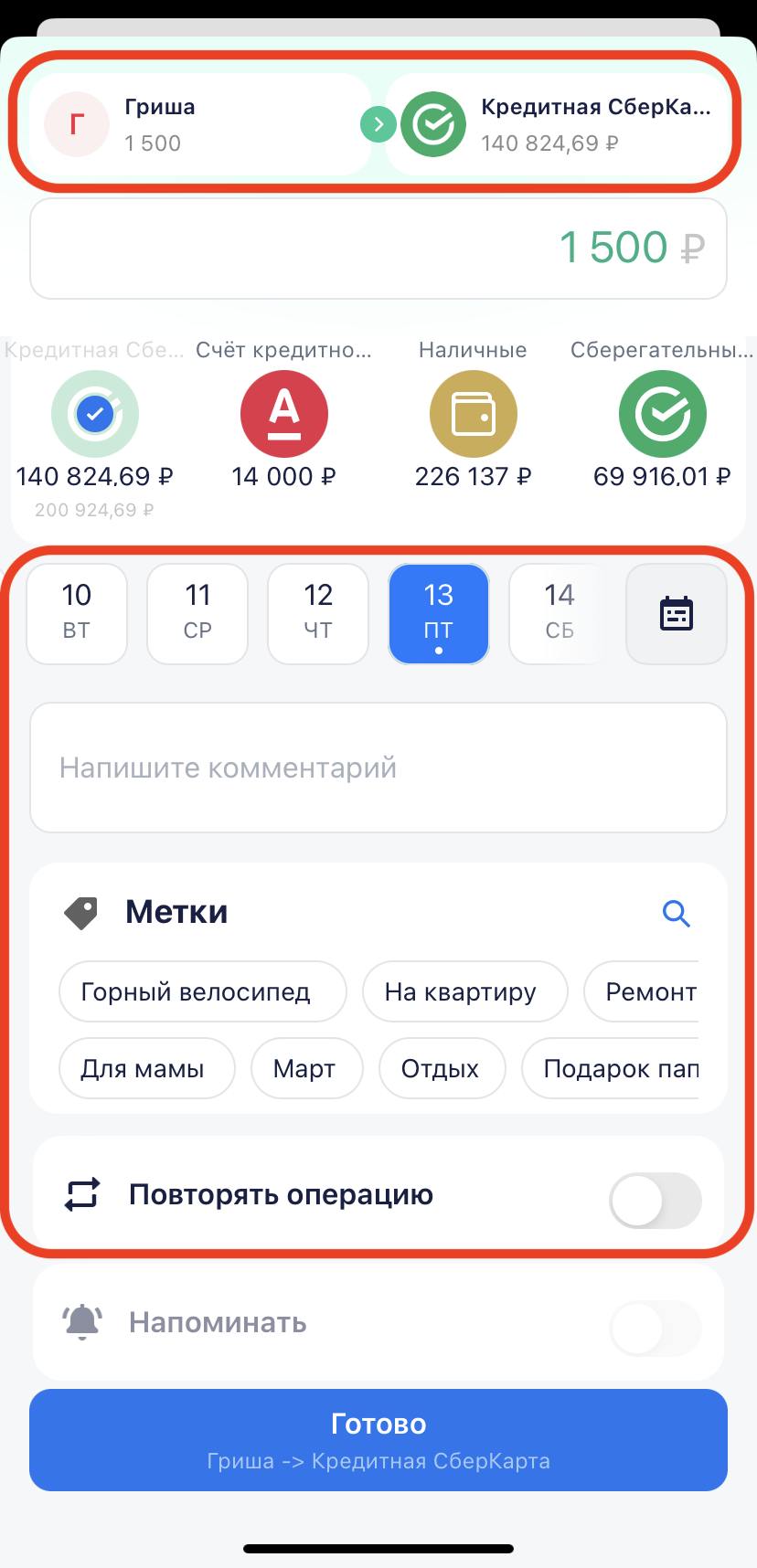Edit the 1 500 ₽ amount field
757x1568 pixels.
point(378,249)
